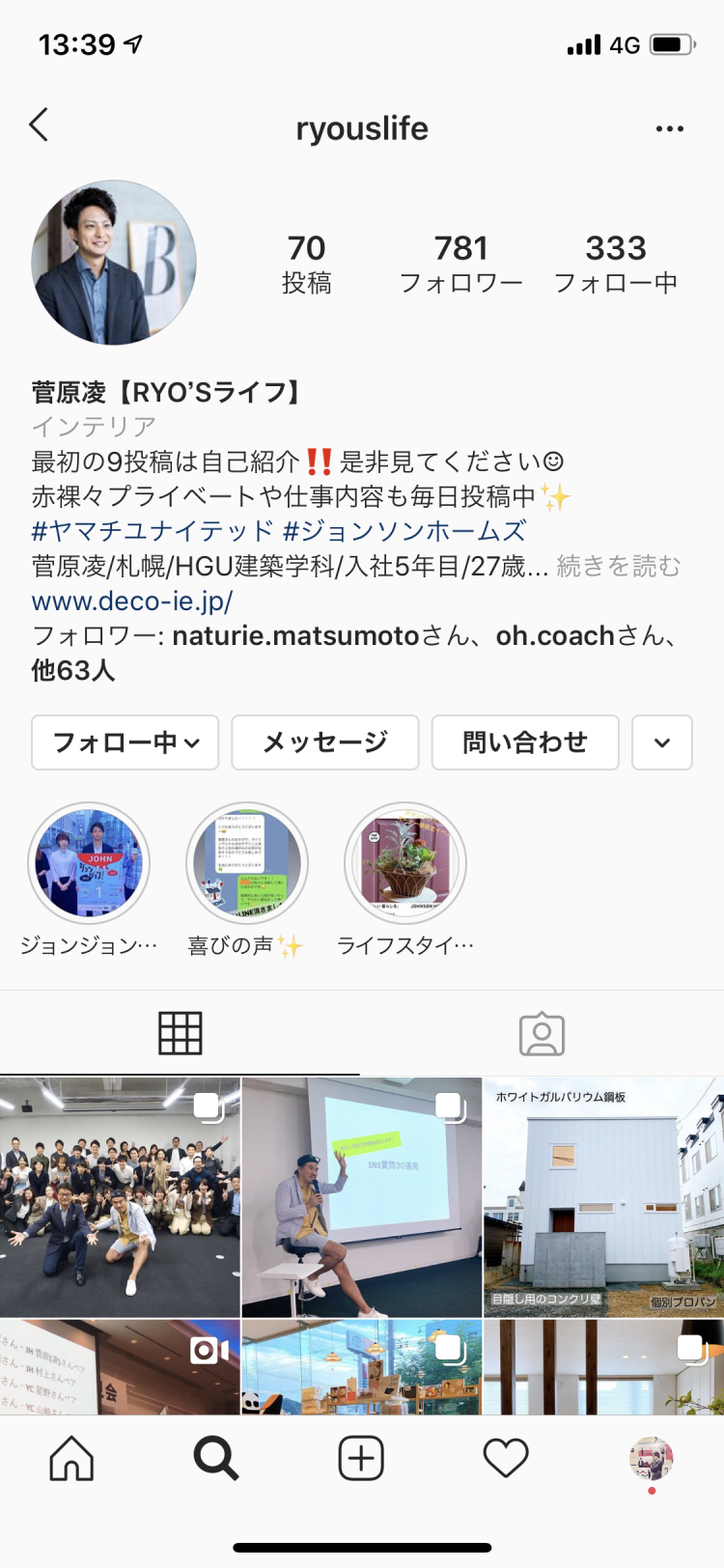Expand suggested accounts with the chevron button
The height and width of the screenshot is (1568, 724).
point(661,742)
